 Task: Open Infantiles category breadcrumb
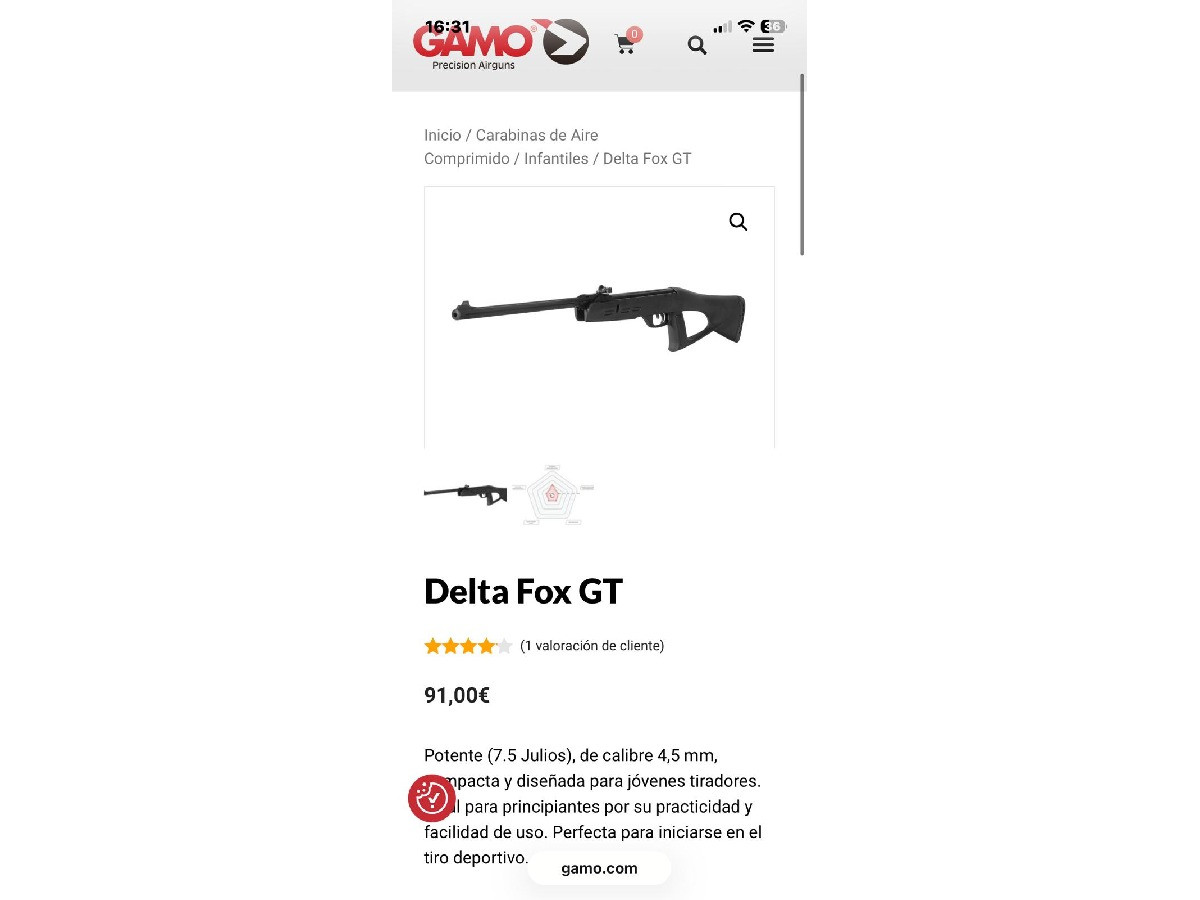556,159
